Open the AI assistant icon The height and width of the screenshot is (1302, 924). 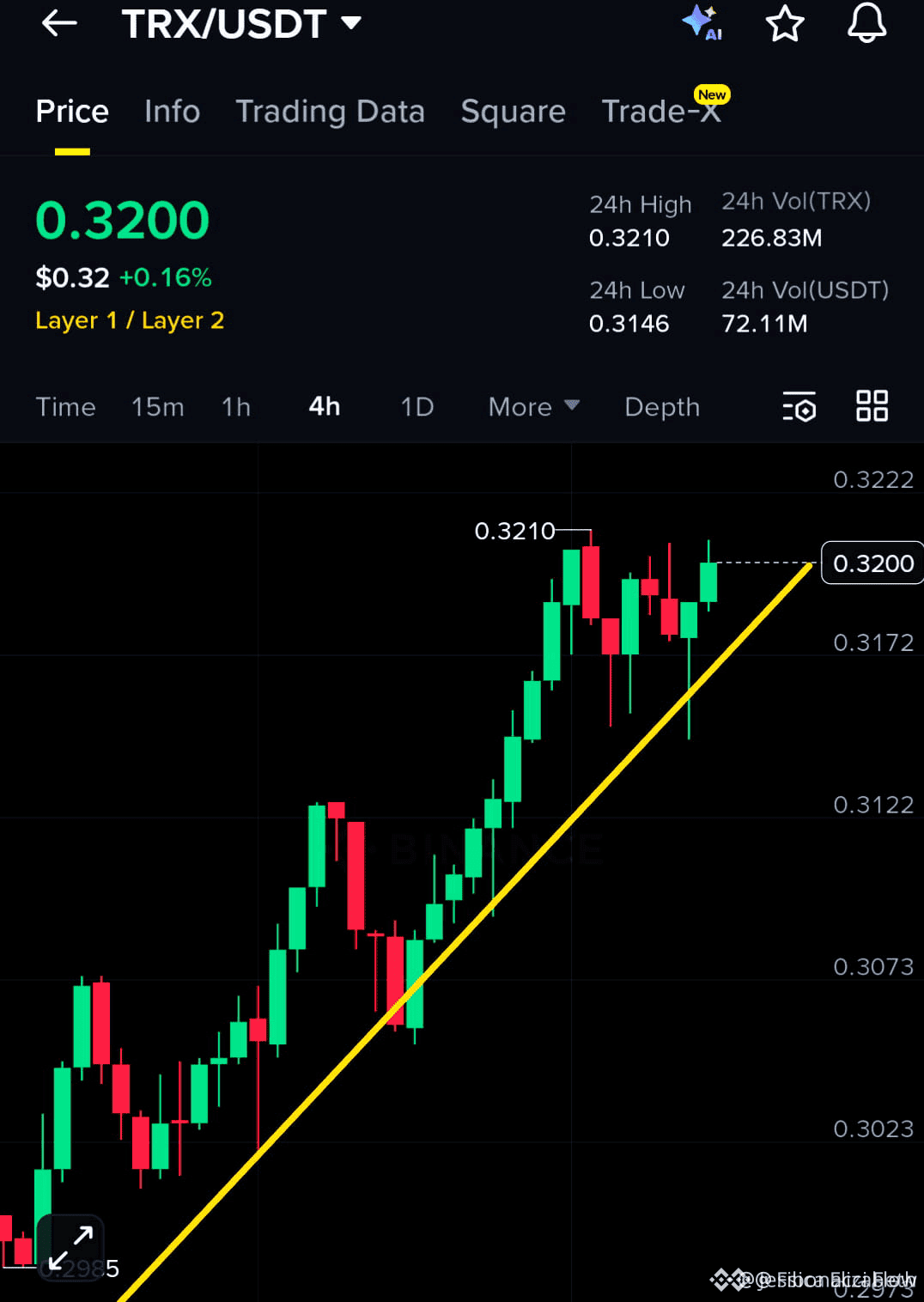pos(704,23)
